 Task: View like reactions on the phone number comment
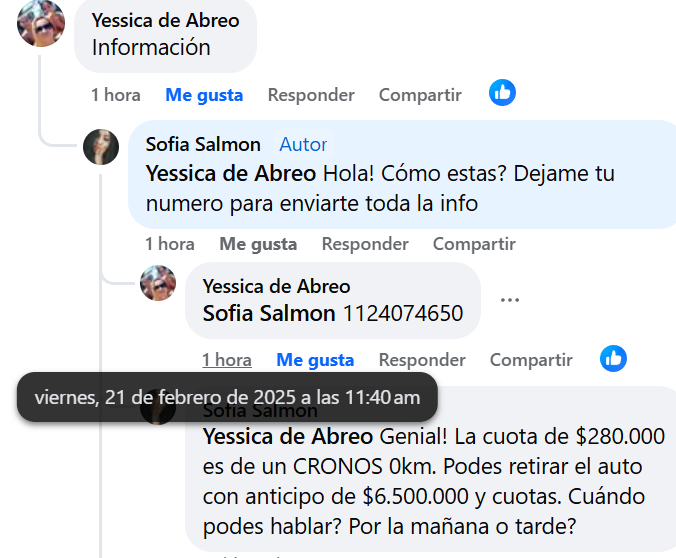[613, 358]
